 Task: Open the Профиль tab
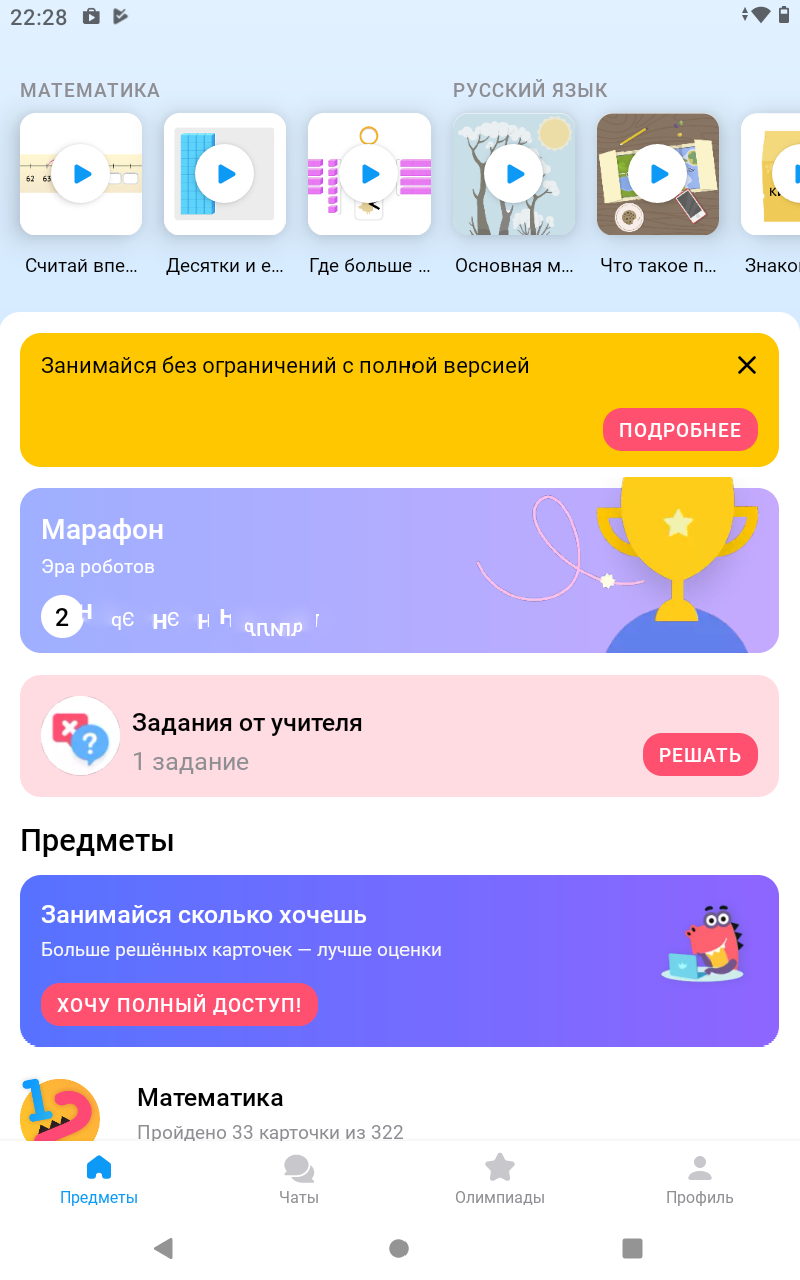[x=699, y=1179]
